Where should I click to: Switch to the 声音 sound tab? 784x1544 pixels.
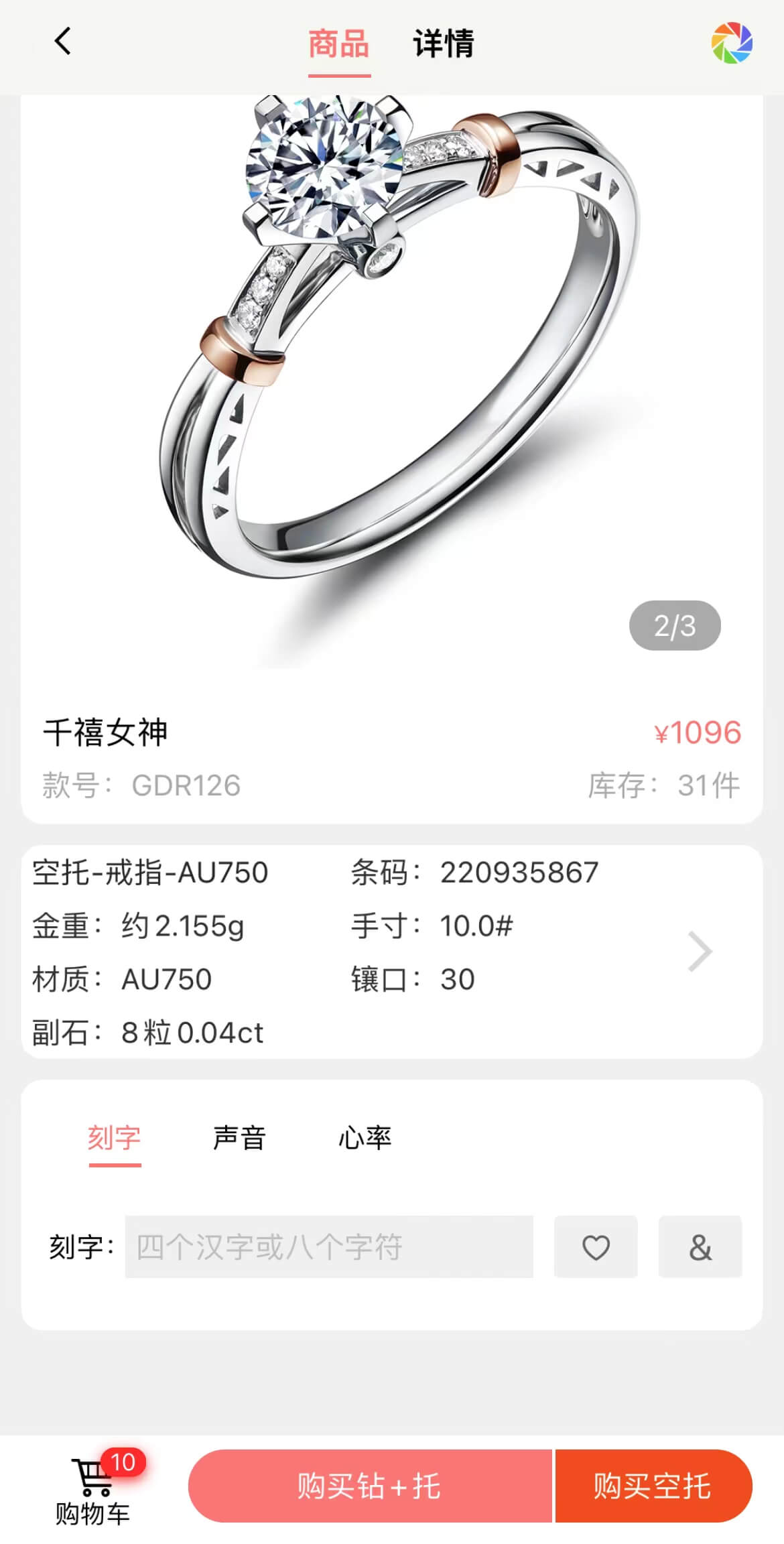[239, 1137]
